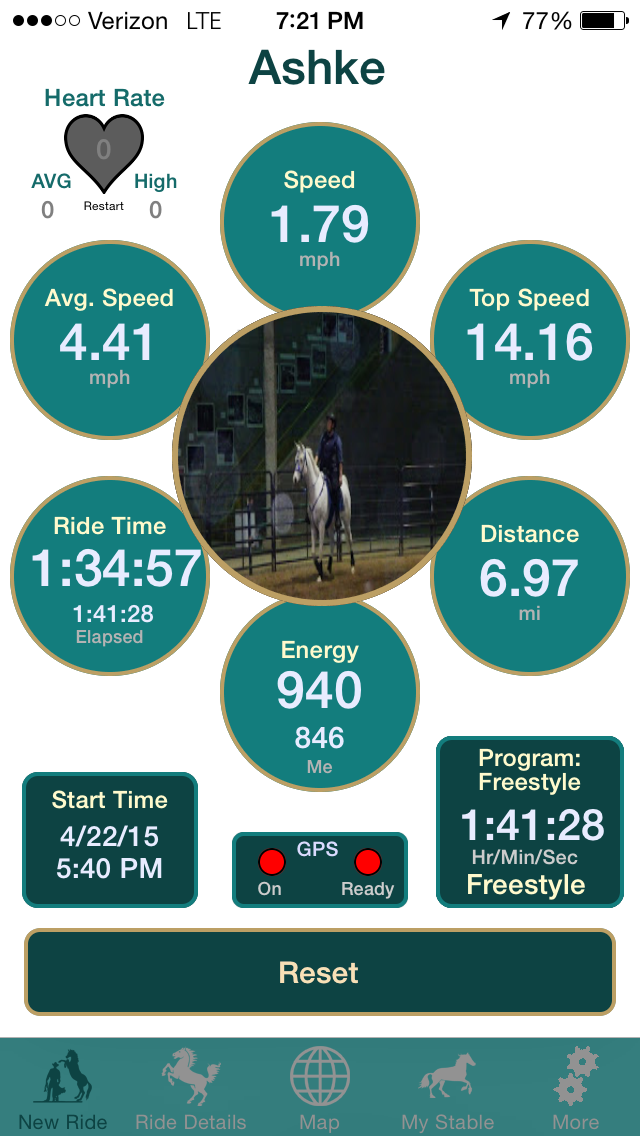The width and height of the screenshot is (640, 1136).
Task: Open the Program Freestyle box
Action: coord(526,822)
